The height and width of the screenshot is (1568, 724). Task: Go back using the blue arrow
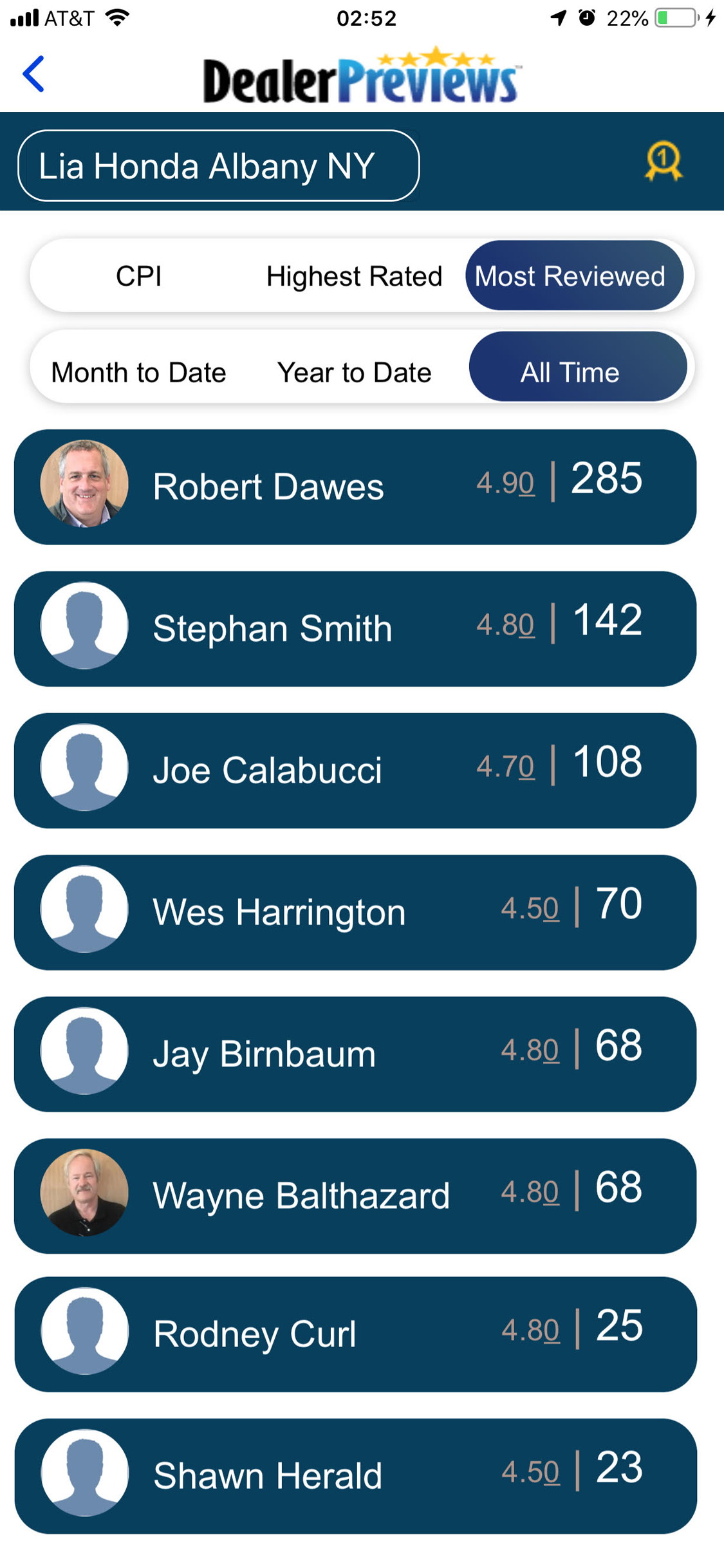(33, 74)
